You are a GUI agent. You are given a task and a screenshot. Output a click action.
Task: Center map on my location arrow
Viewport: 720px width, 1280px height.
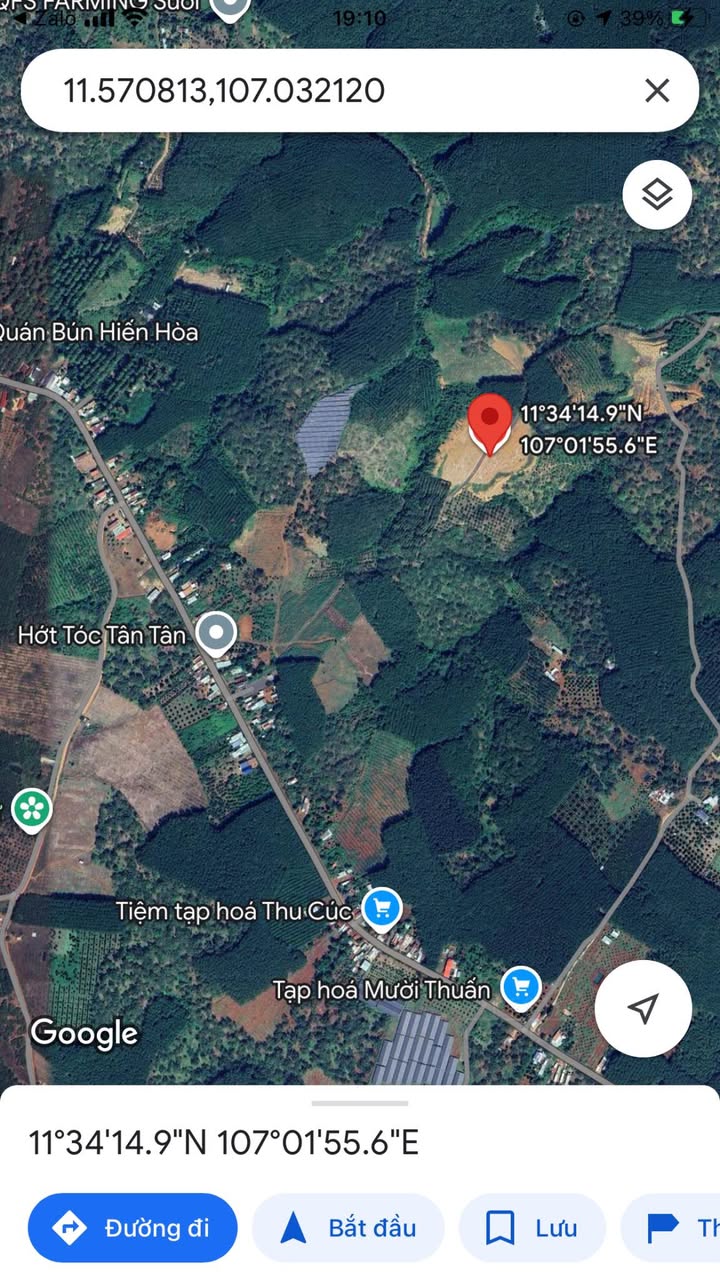(643, 1008)
